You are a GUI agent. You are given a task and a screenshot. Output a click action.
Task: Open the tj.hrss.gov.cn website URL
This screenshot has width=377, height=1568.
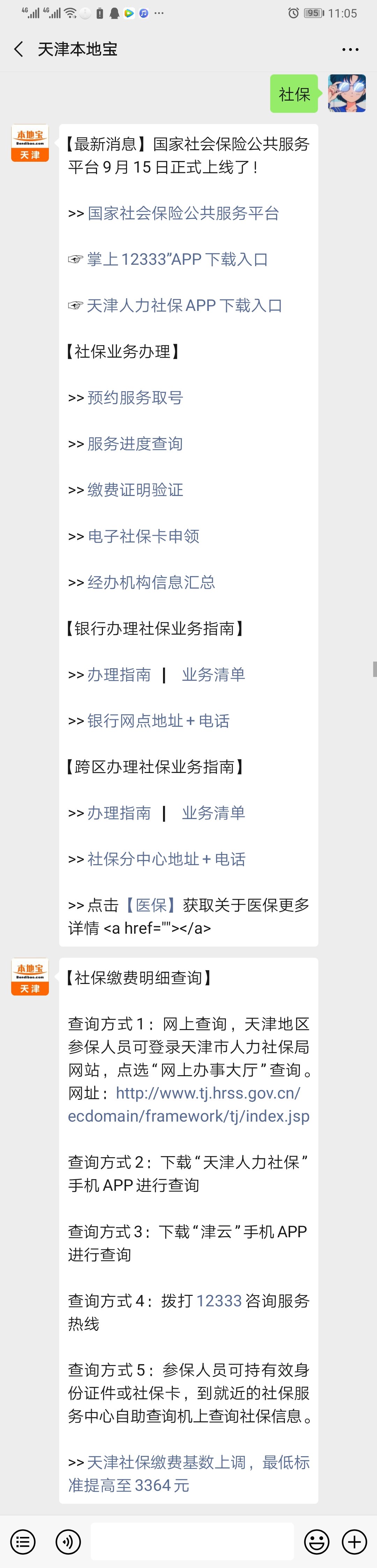[x=188, y=1105]
